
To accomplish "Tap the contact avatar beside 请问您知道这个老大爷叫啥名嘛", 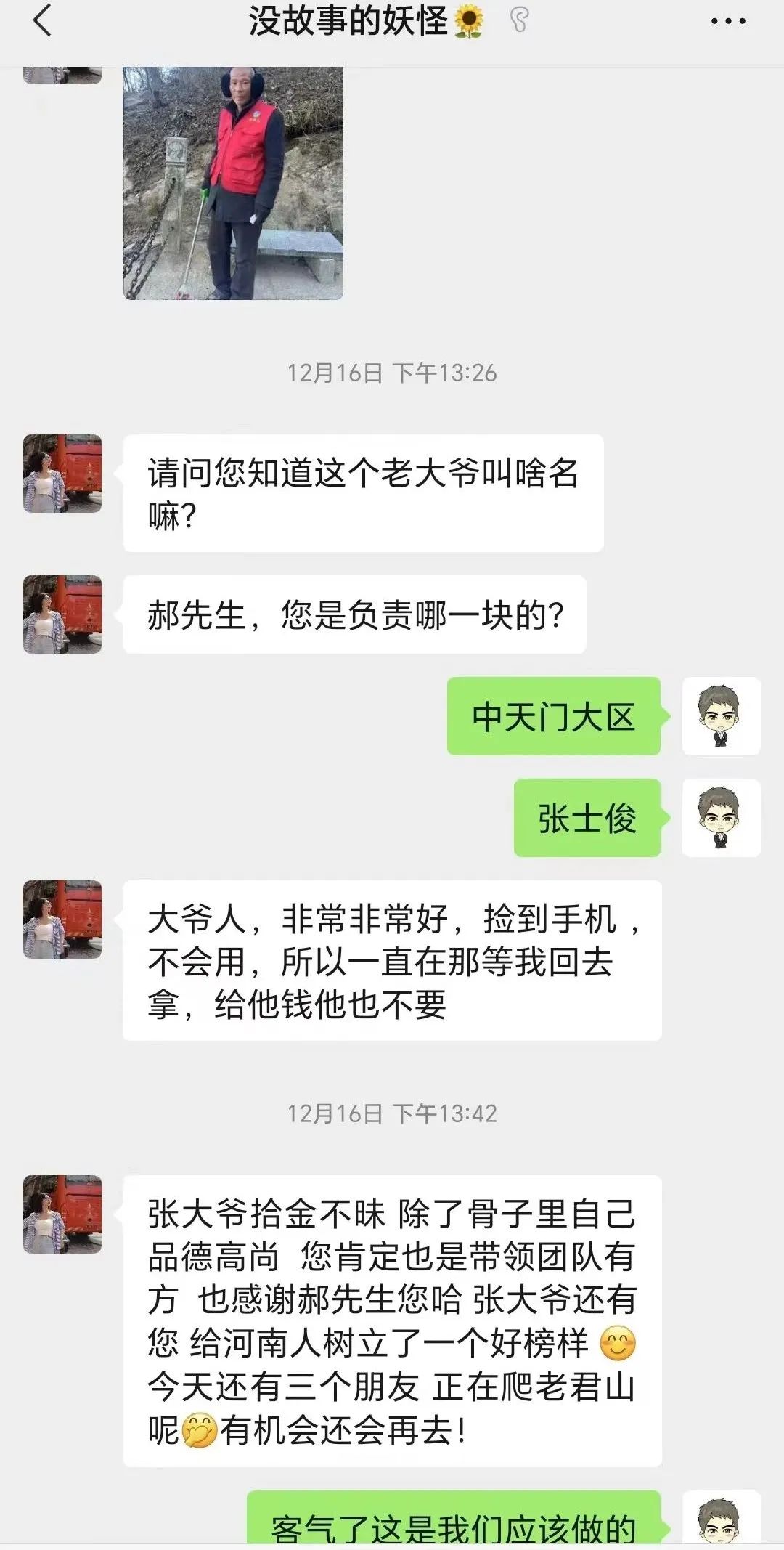I will (62, 474).
